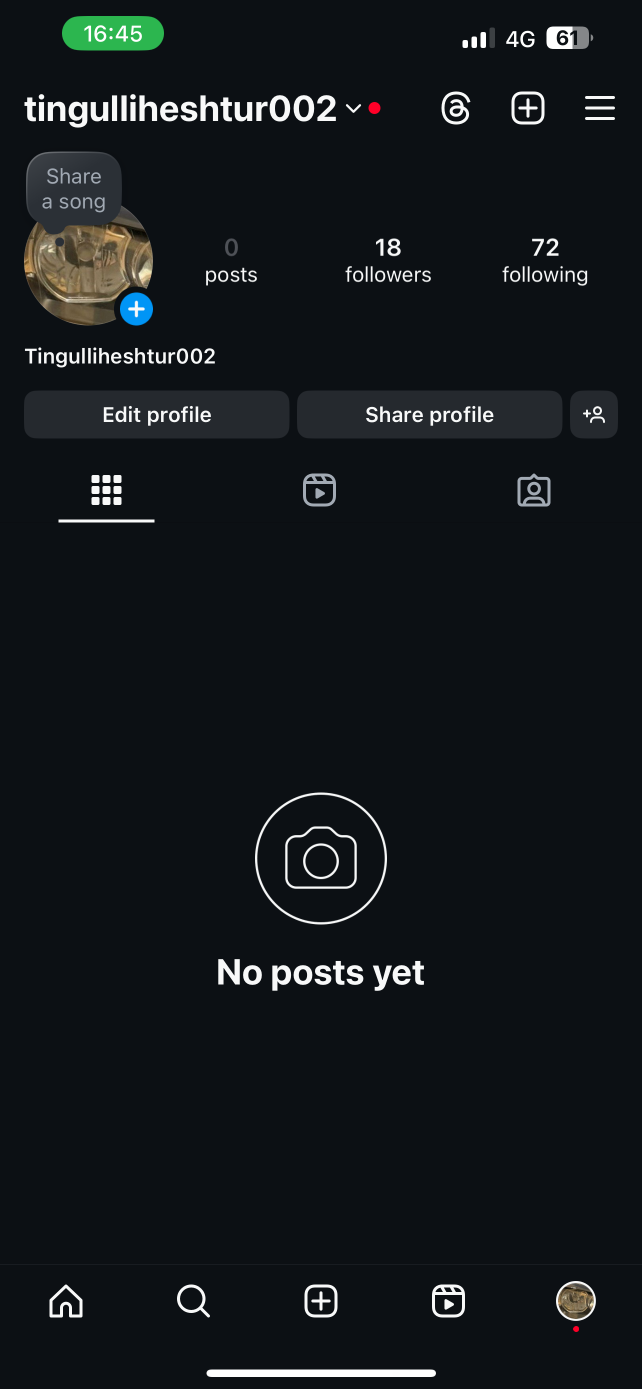Open discover people suggestions
This screenshot has height=1389, width=642.
[x=594, y=415]
